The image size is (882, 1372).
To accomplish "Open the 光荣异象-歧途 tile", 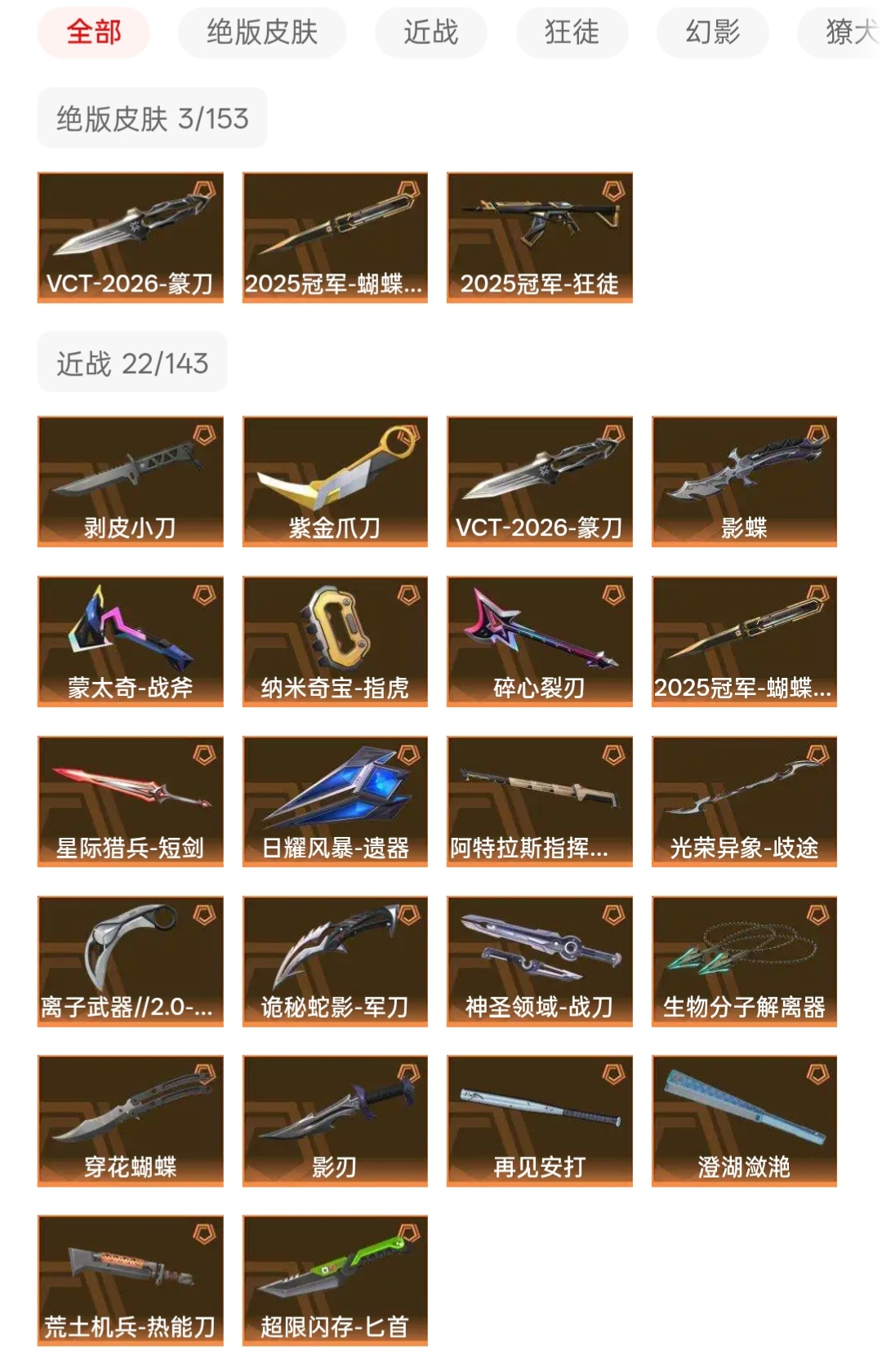I will point(744,801).
